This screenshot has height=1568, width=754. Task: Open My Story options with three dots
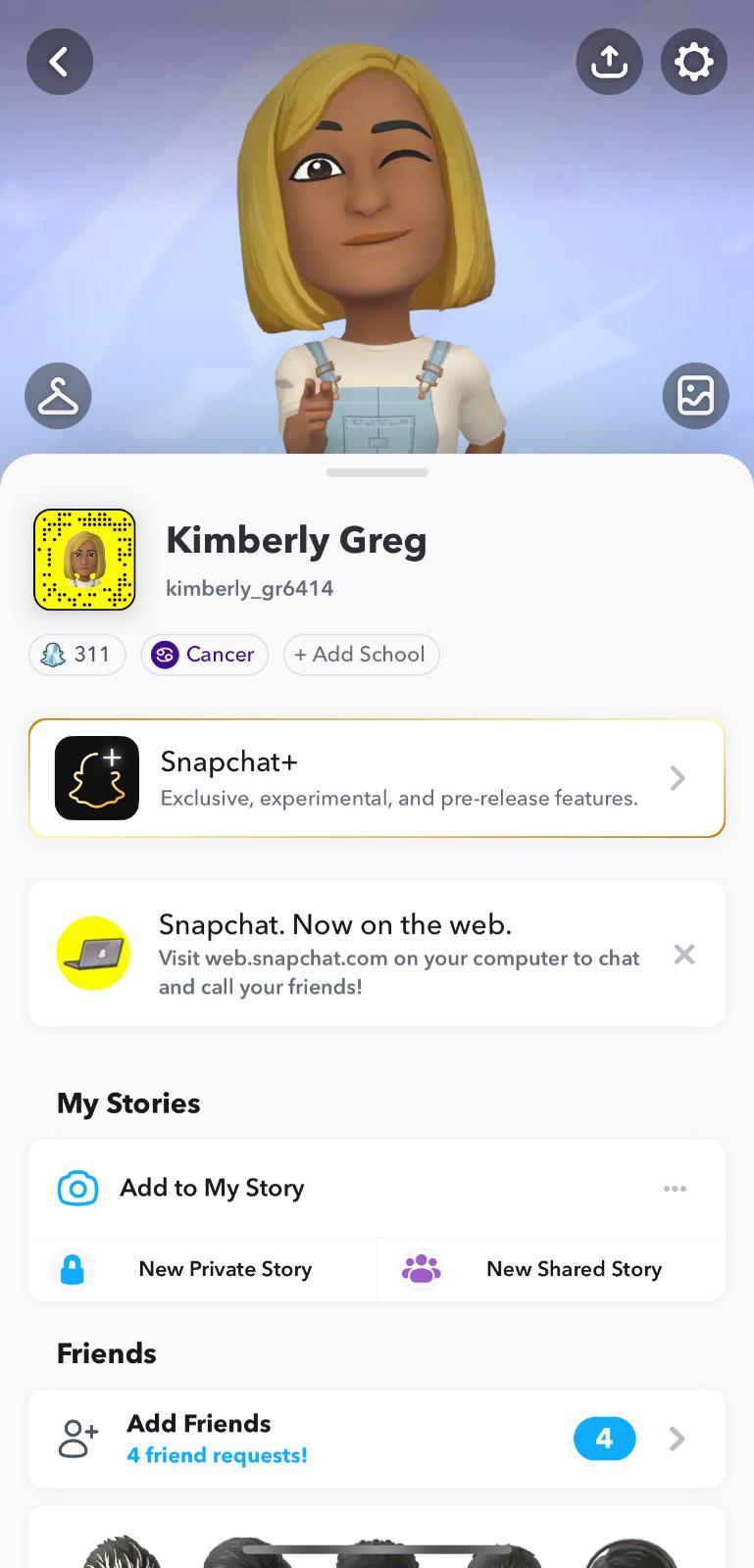(x=675, y=1189)
